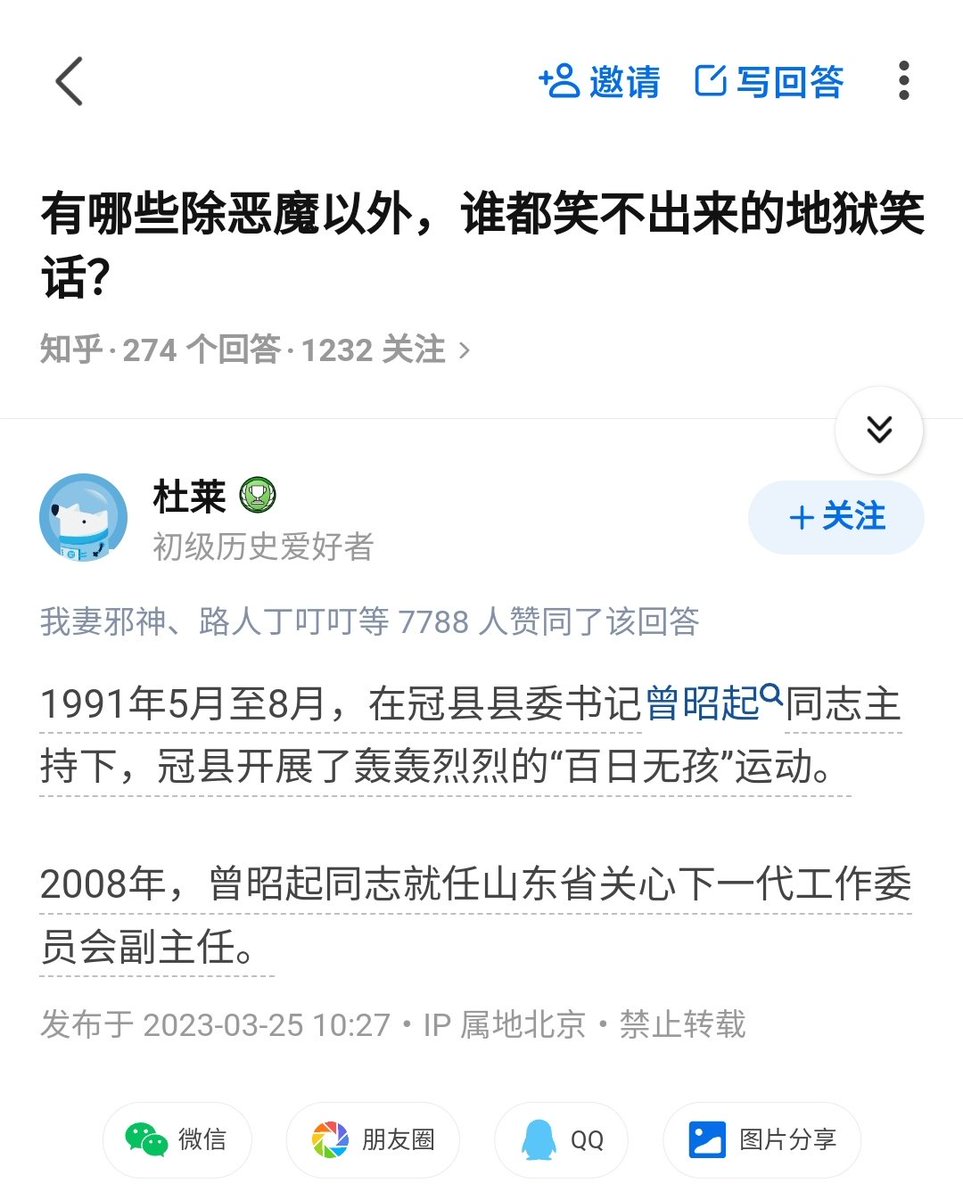Open the three-dot overflow menu
This screenshot has width=963, height=1200.
pos(903,81)
